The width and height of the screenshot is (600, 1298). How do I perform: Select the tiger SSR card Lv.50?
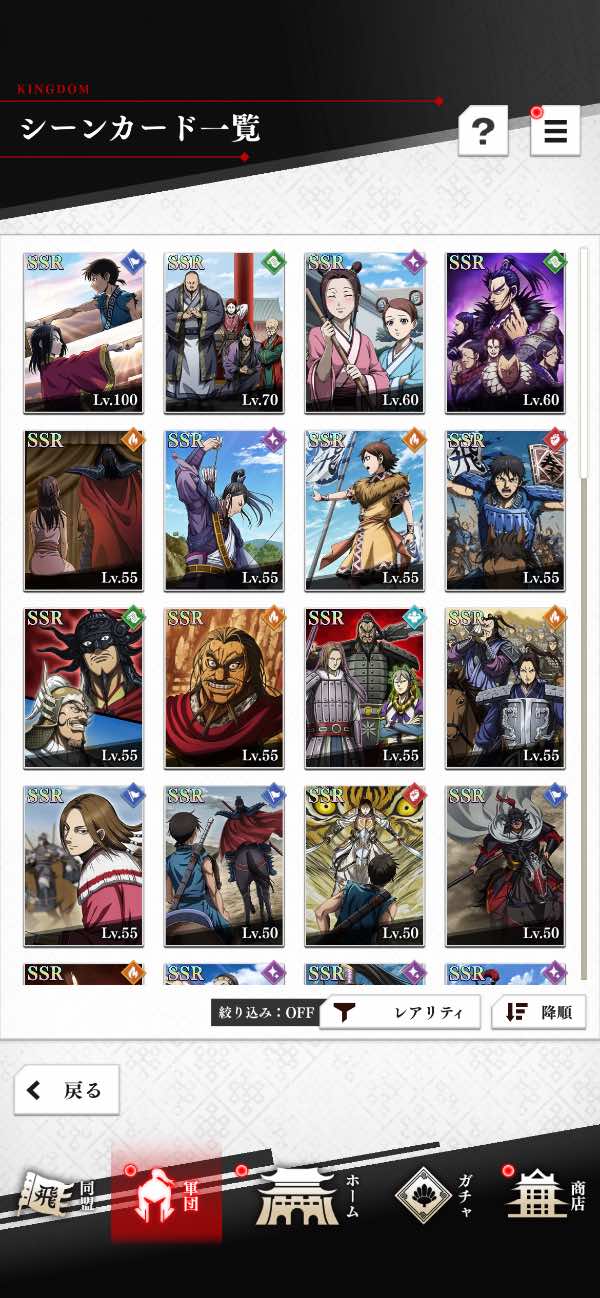tap(365, 866)
